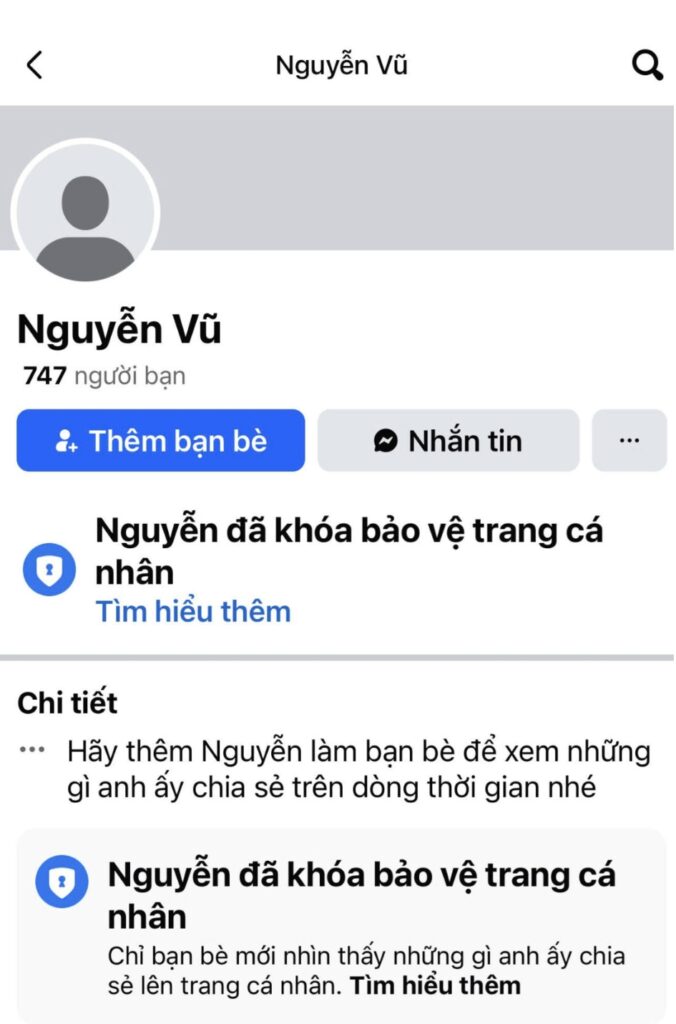
Task: Tap the Thêm bạn bè button
Action: click(161, 440)
